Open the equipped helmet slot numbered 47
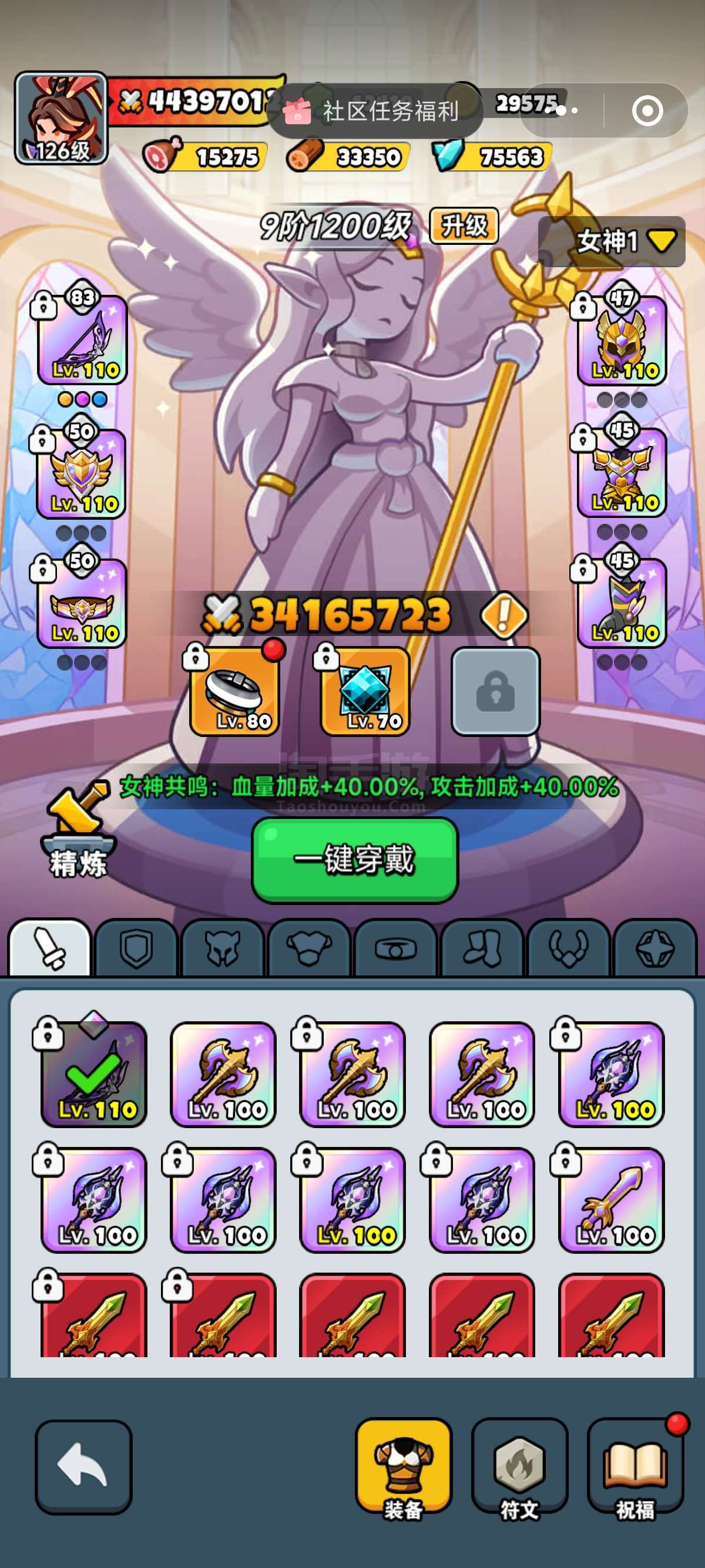 point(622,339)
